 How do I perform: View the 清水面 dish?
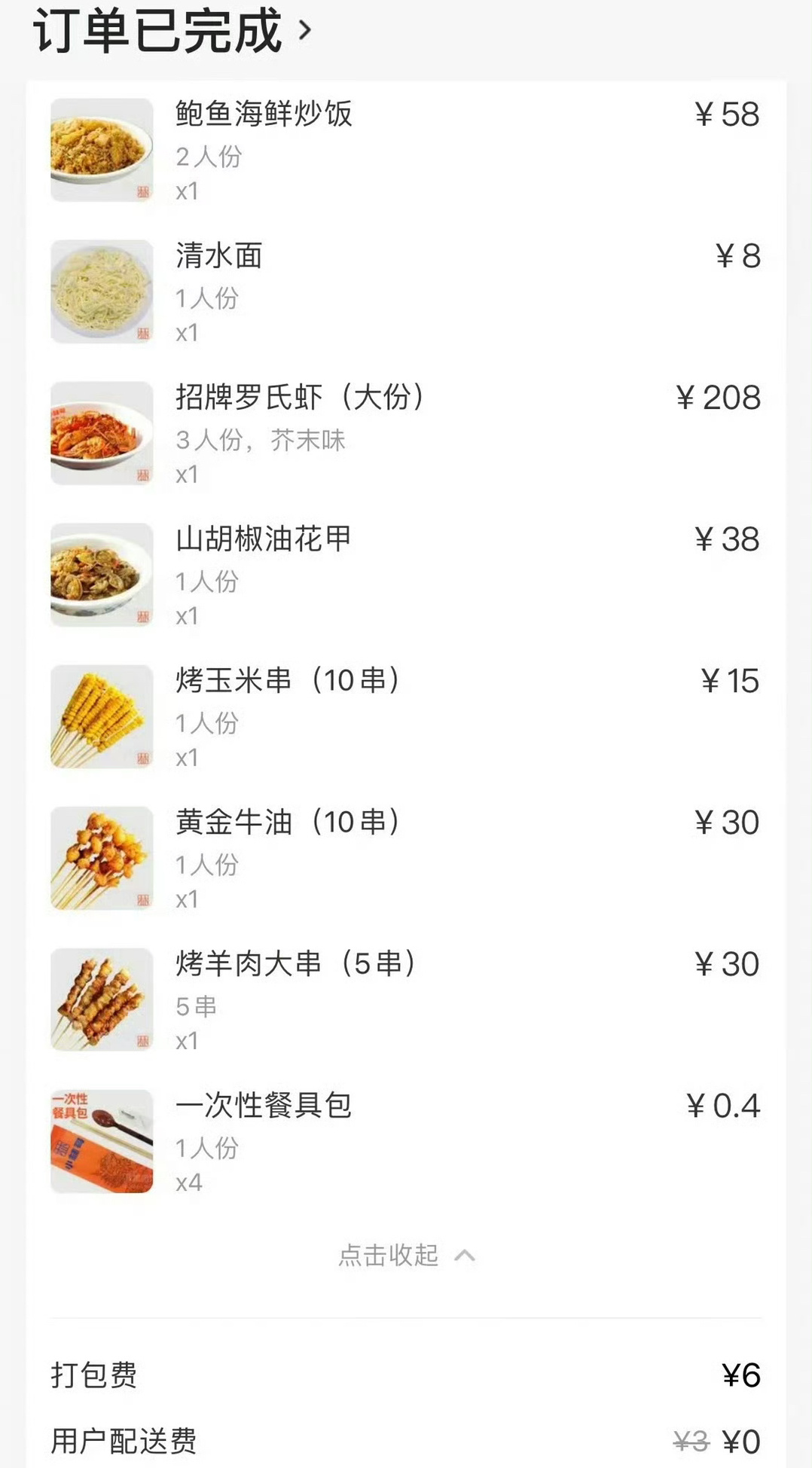[x=219, y=256]
